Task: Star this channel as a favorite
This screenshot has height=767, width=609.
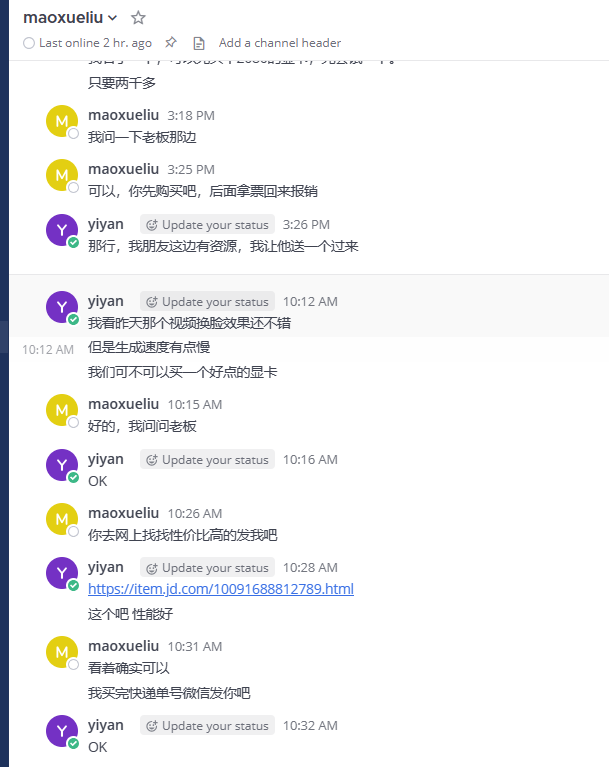Action: coord(138,17)
